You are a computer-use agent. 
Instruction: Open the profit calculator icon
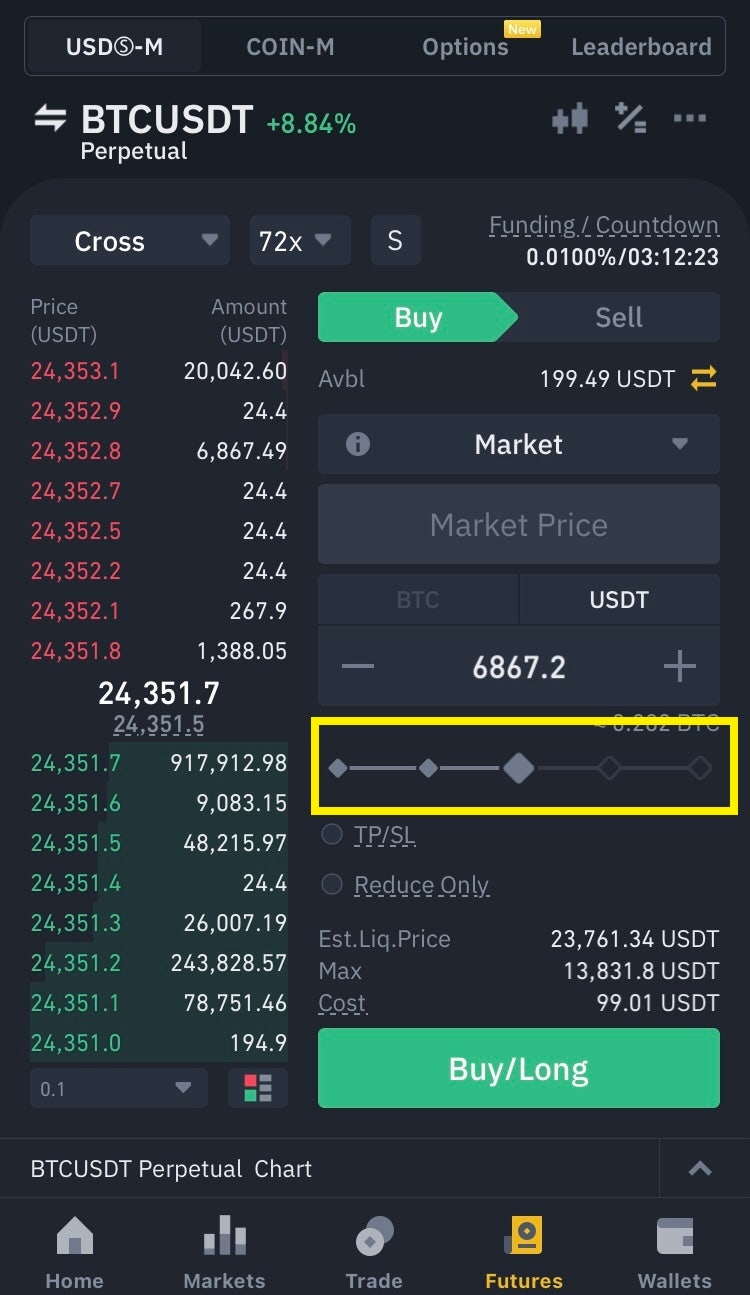(630, 118)
